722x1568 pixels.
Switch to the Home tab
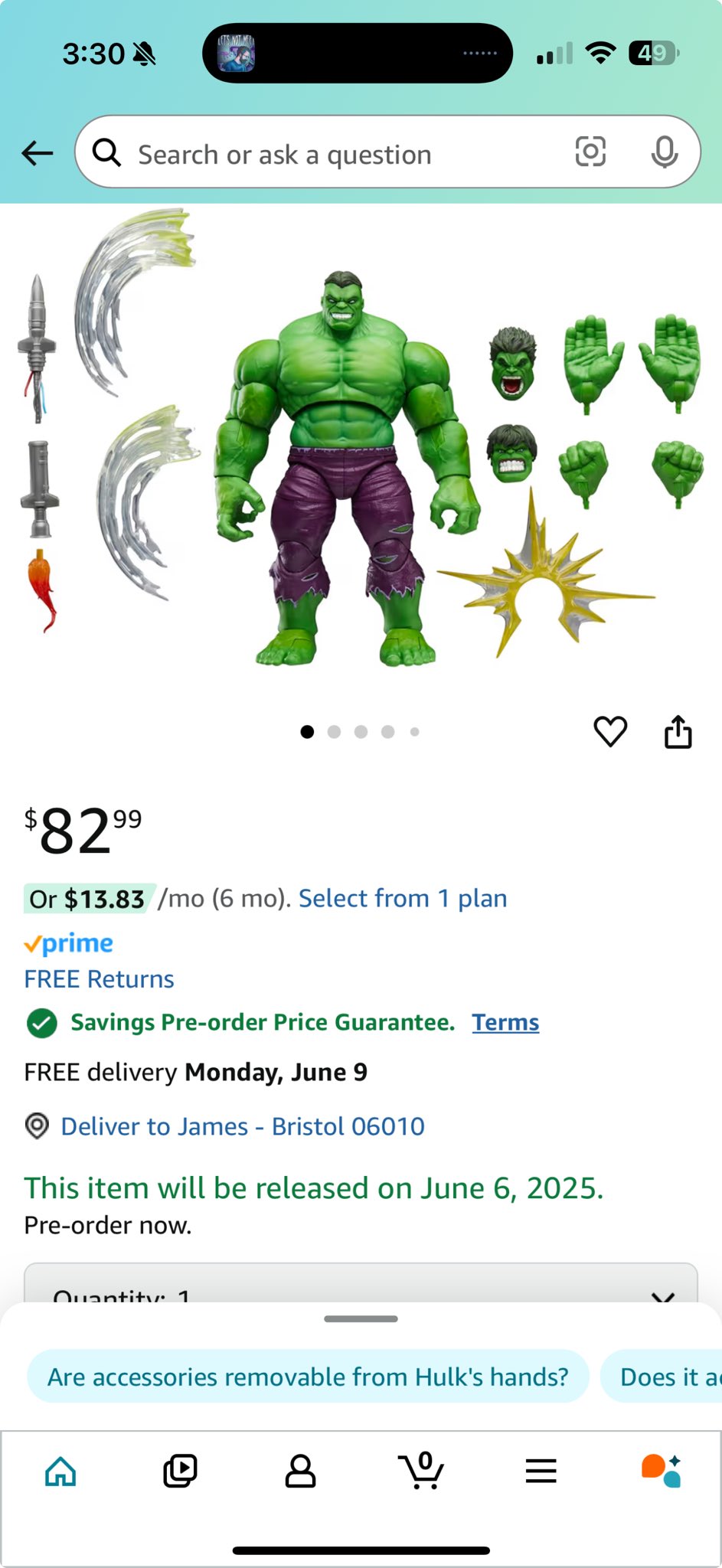[60, 1471]
